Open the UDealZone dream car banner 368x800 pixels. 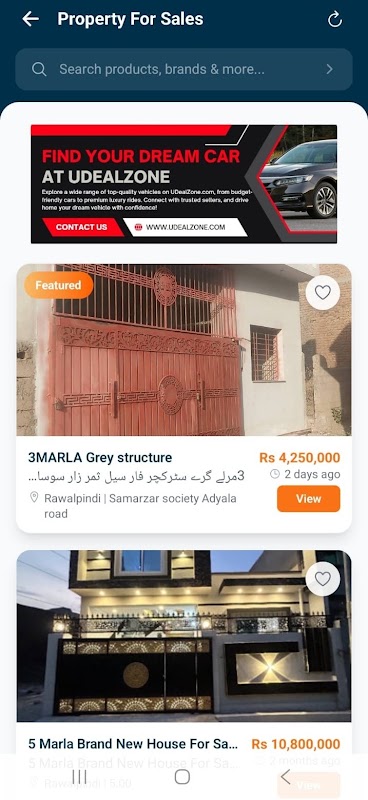tap(184, 184)
